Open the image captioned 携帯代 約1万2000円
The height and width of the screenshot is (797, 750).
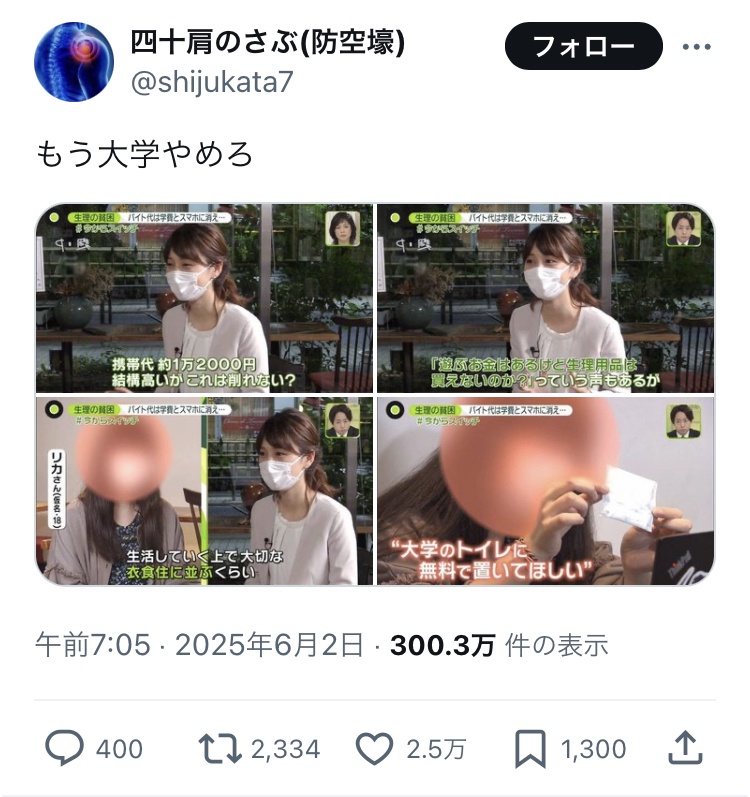coord(205,298)
